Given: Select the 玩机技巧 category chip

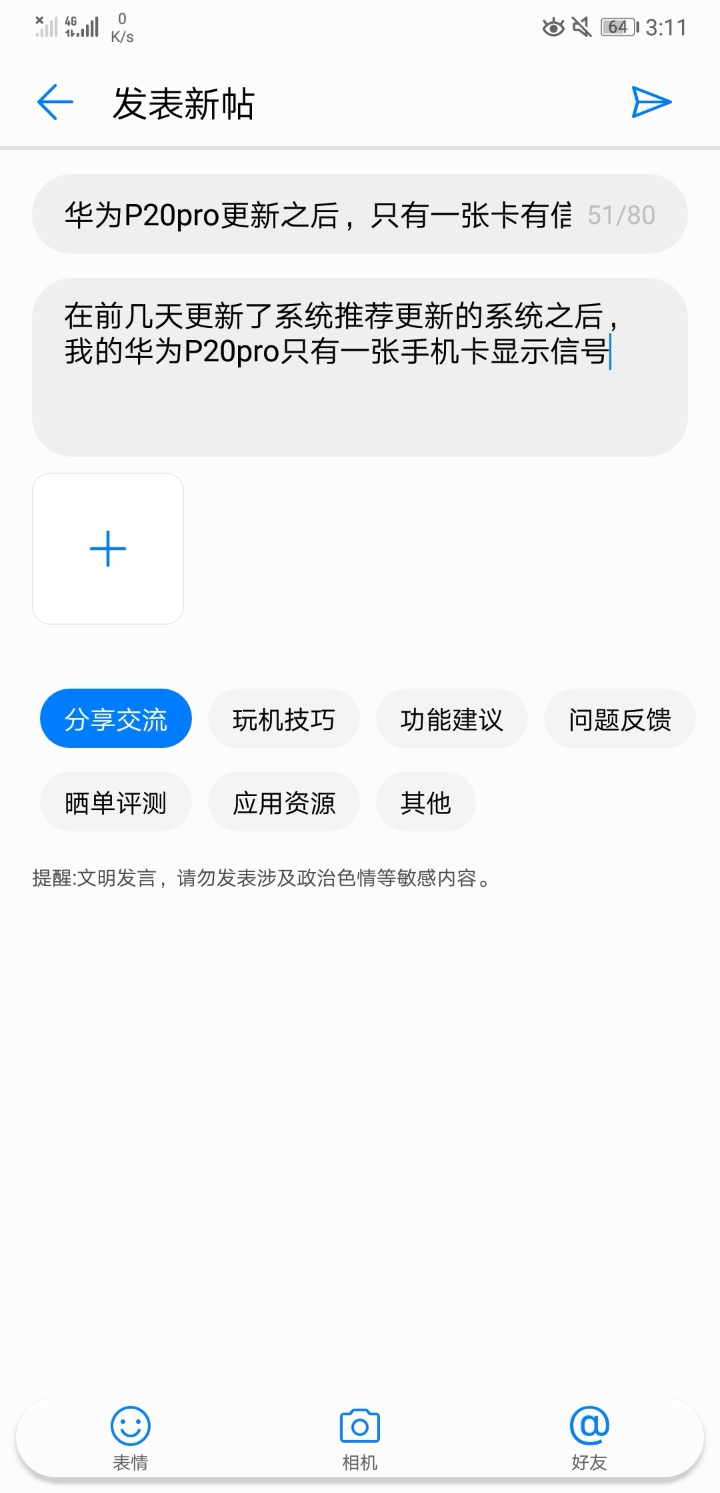Looking at the screenshot, I should coord(284,719).
